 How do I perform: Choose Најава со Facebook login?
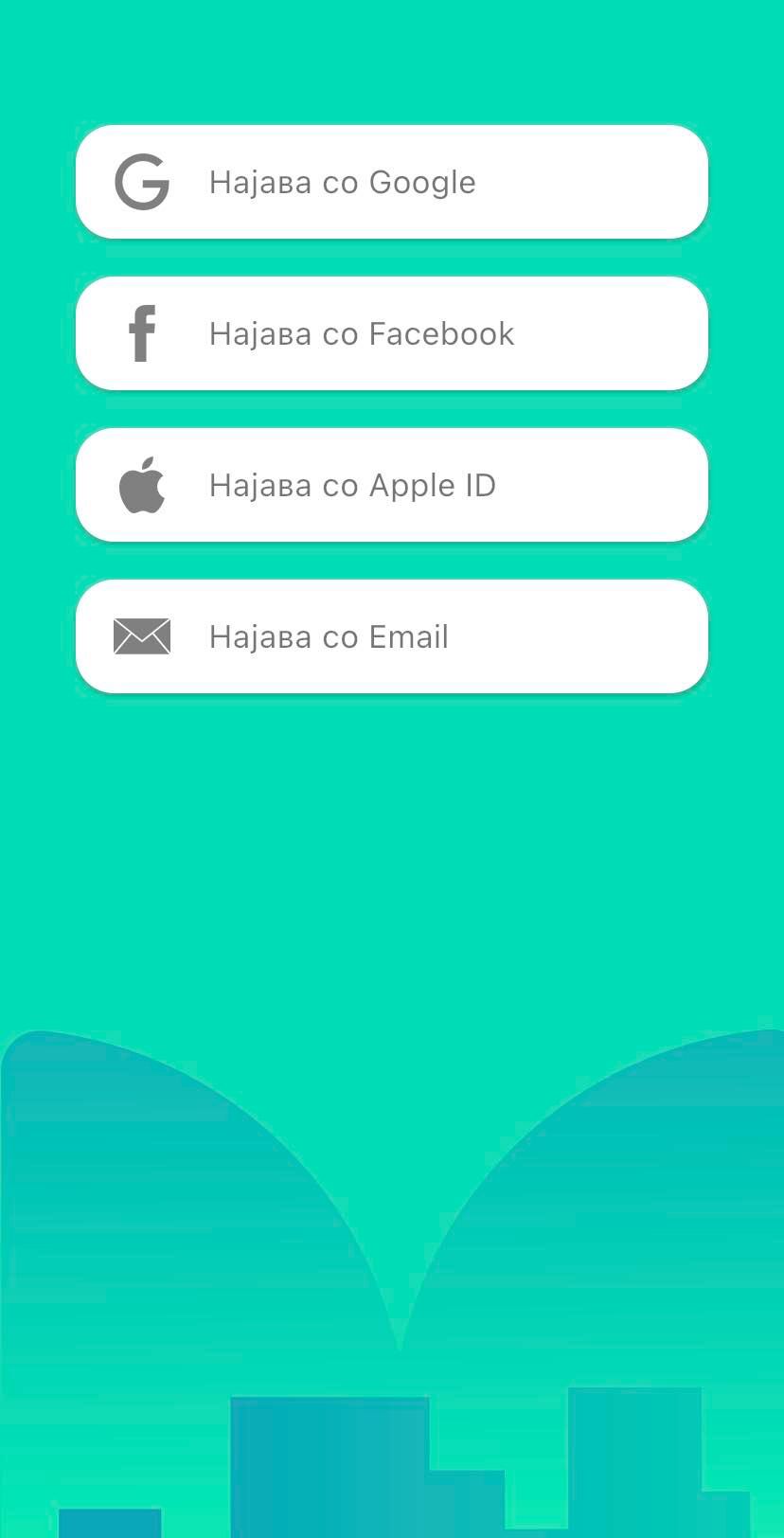(392, 333)
